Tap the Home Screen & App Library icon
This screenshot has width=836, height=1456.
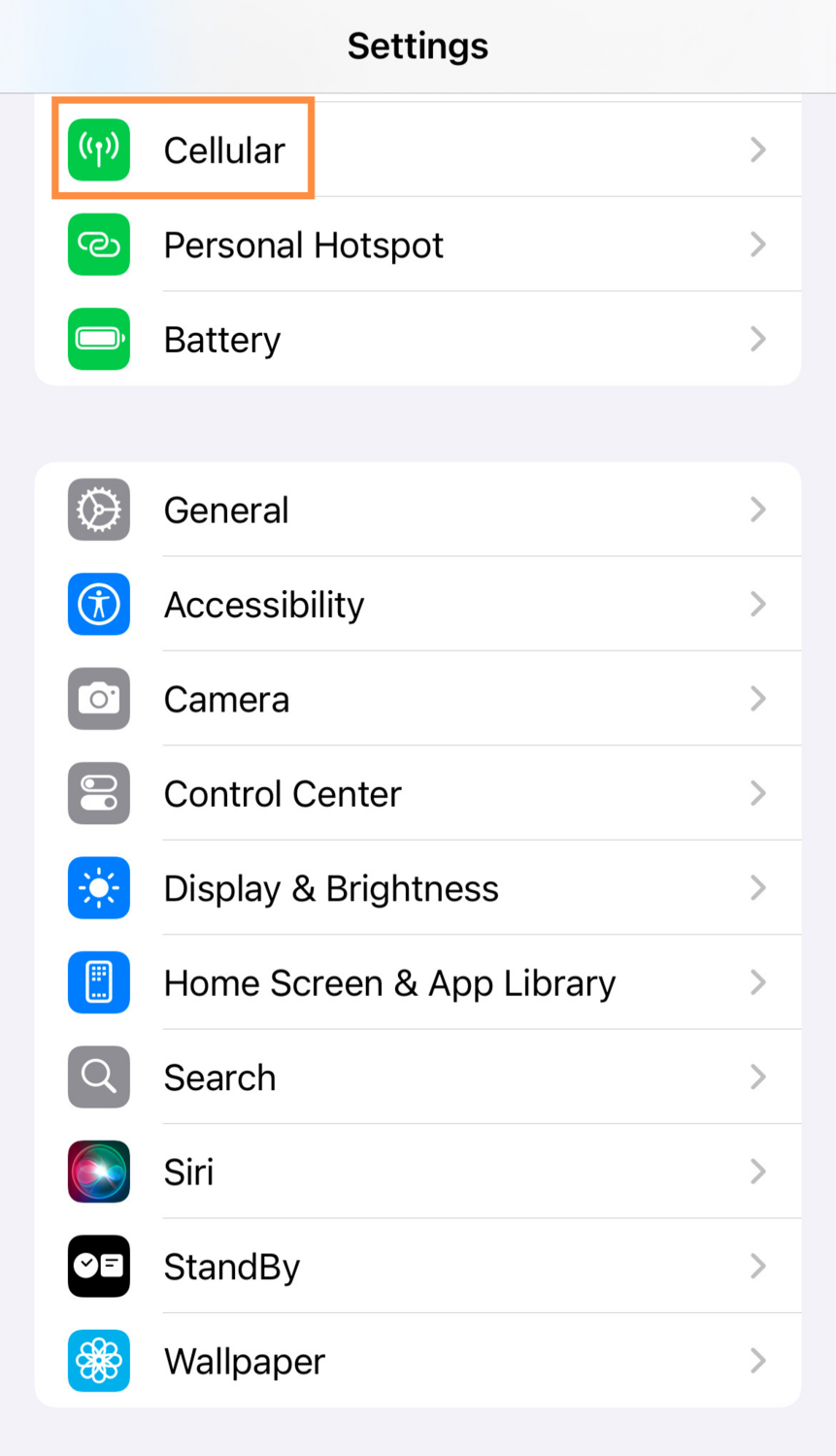pyautogui.click(x=98, y=982)
